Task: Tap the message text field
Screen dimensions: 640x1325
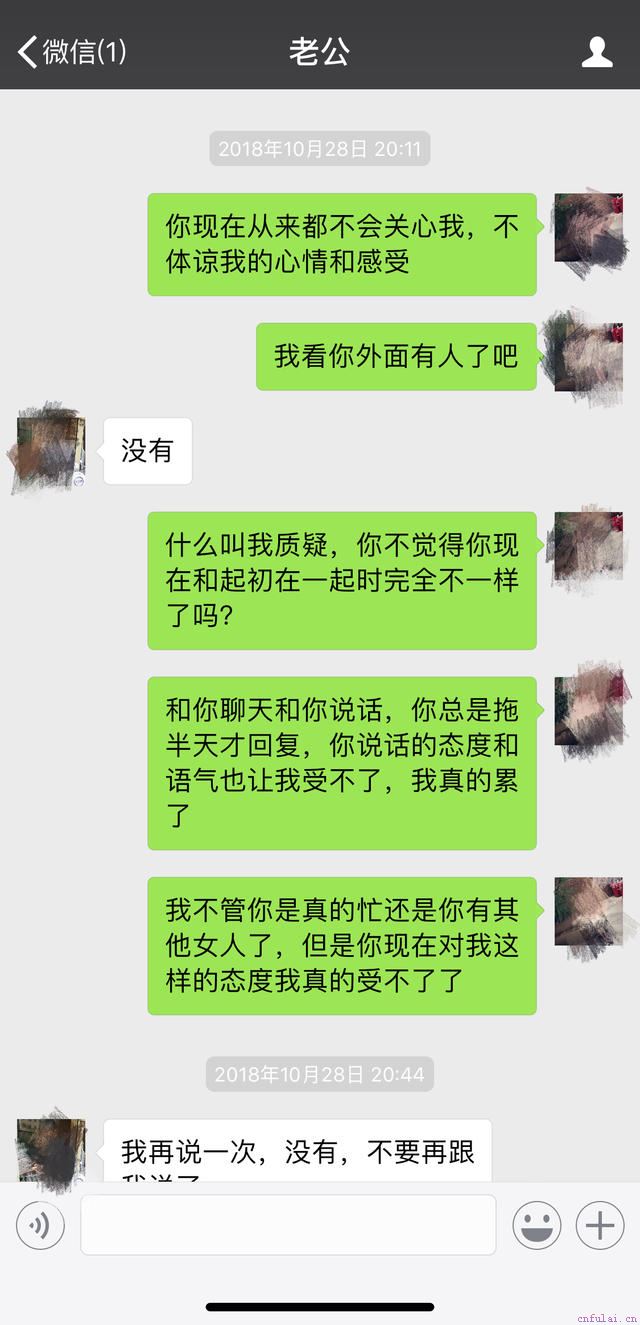Action: coord(288,1225)
